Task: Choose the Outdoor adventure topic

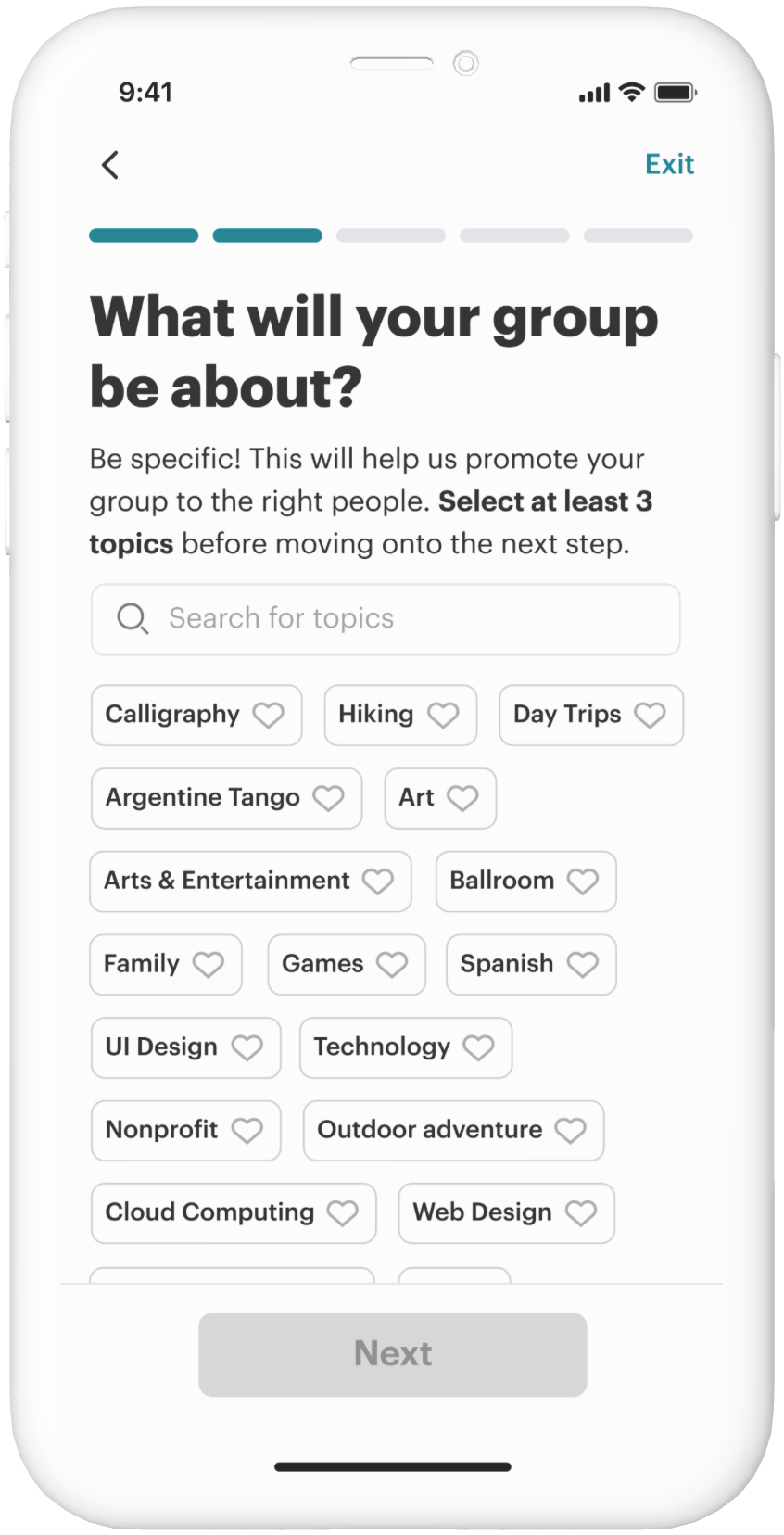Action: [x=453, y=1131]
